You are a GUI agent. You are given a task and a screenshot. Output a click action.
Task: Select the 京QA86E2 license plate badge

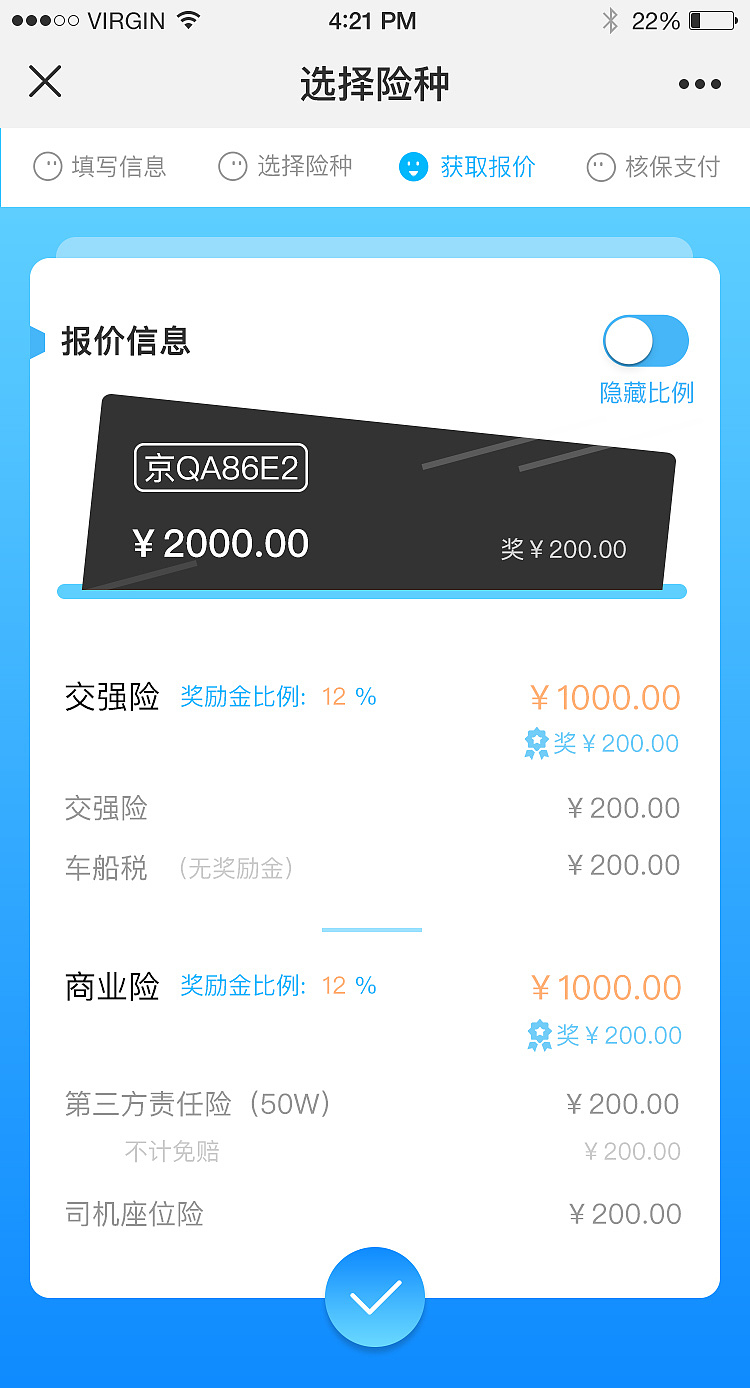click(x=220, y=467)
